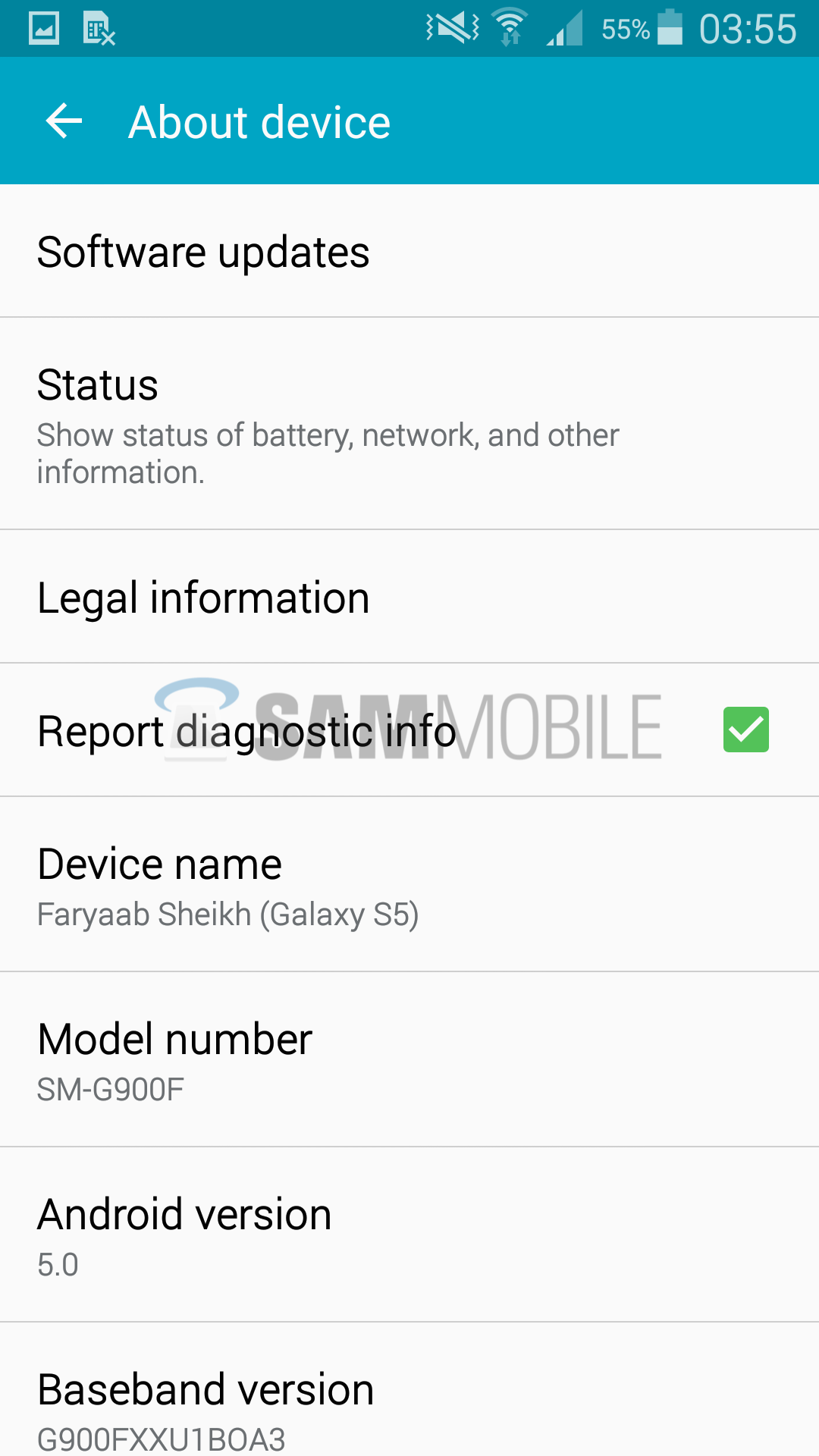This screenshot has width=819, height=1456.
Task: Open Software updates
Action: click(409, 252)
